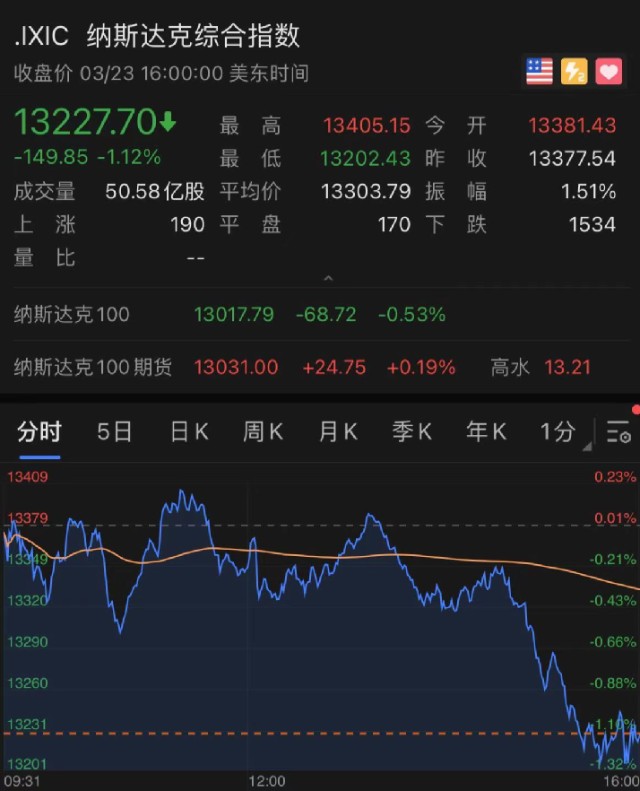Open the 月K monthly chart
Screen dimensions: 640x791
[338, 432]
